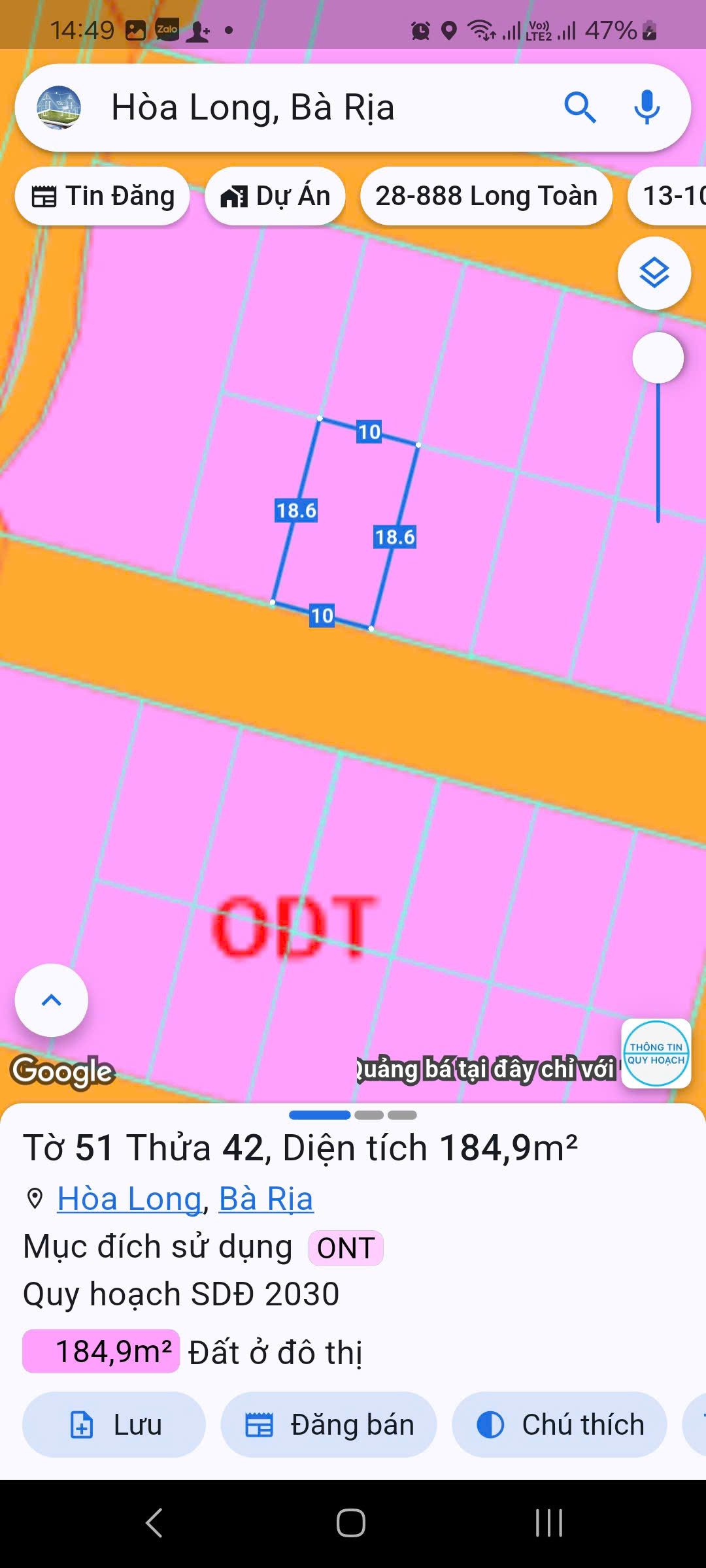706x1568 pixels.
Task: Tap the opacity slider handle
Action: (658, 358)
